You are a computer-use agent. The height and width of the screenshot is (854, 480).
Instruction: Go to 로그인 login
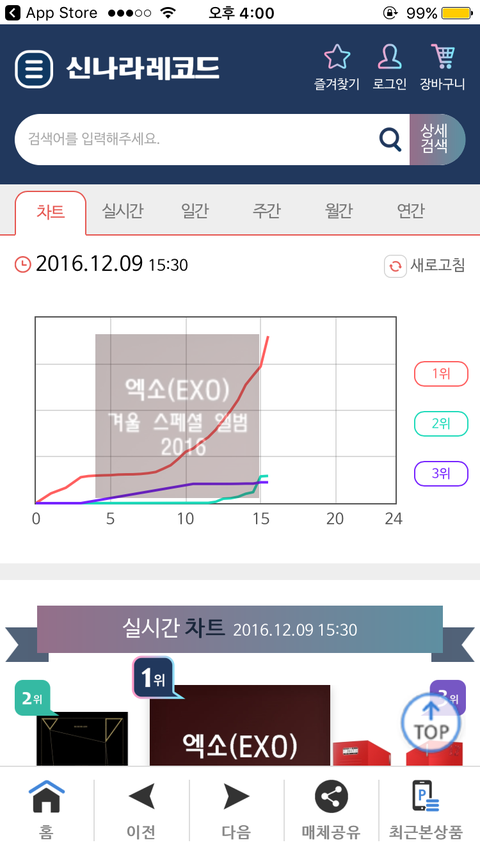pos(390,67)
